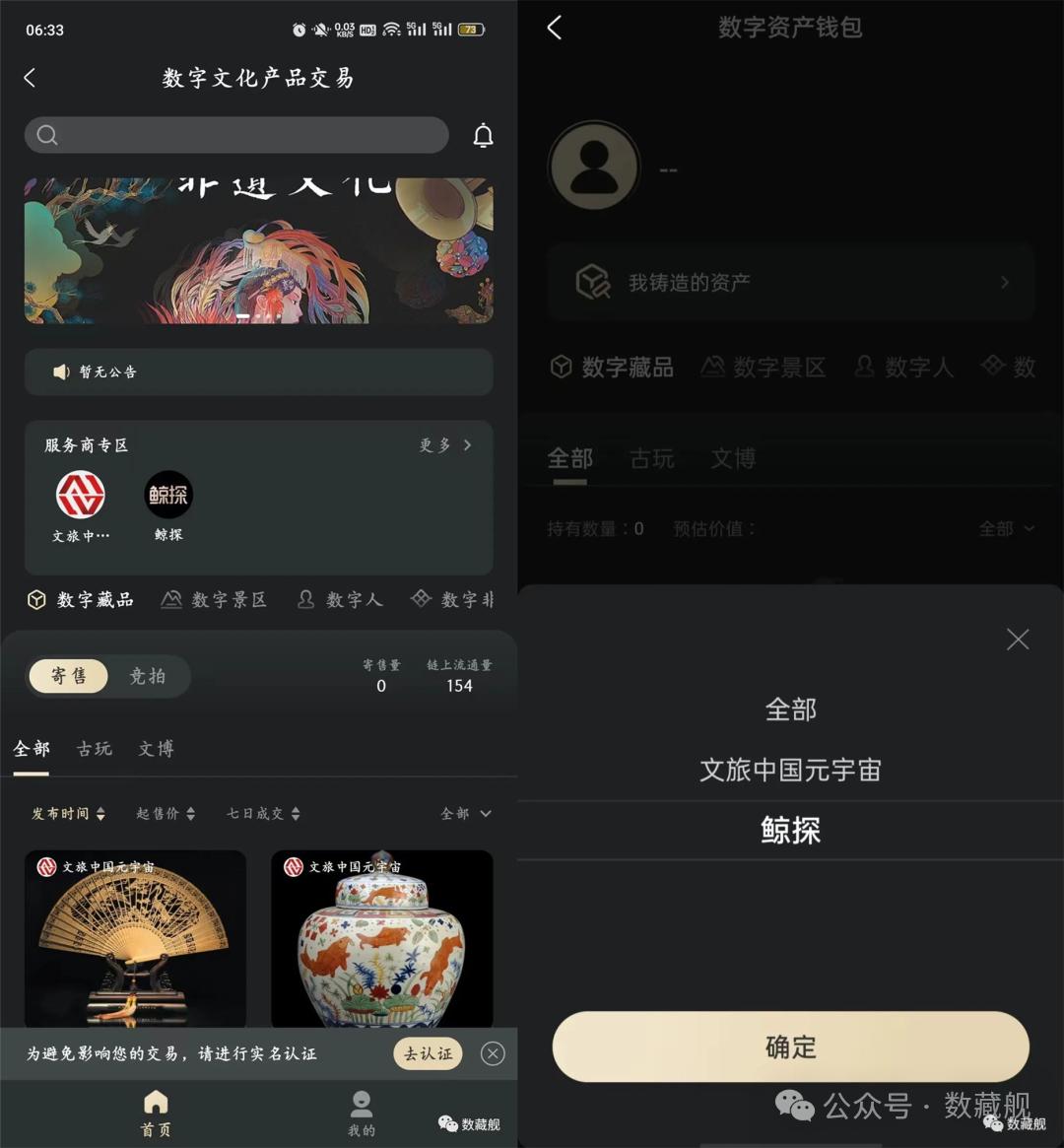Choose 文旅中国元宇宙 in the picker
This screenshot has width=1064, height=1148.
[790, 770]
